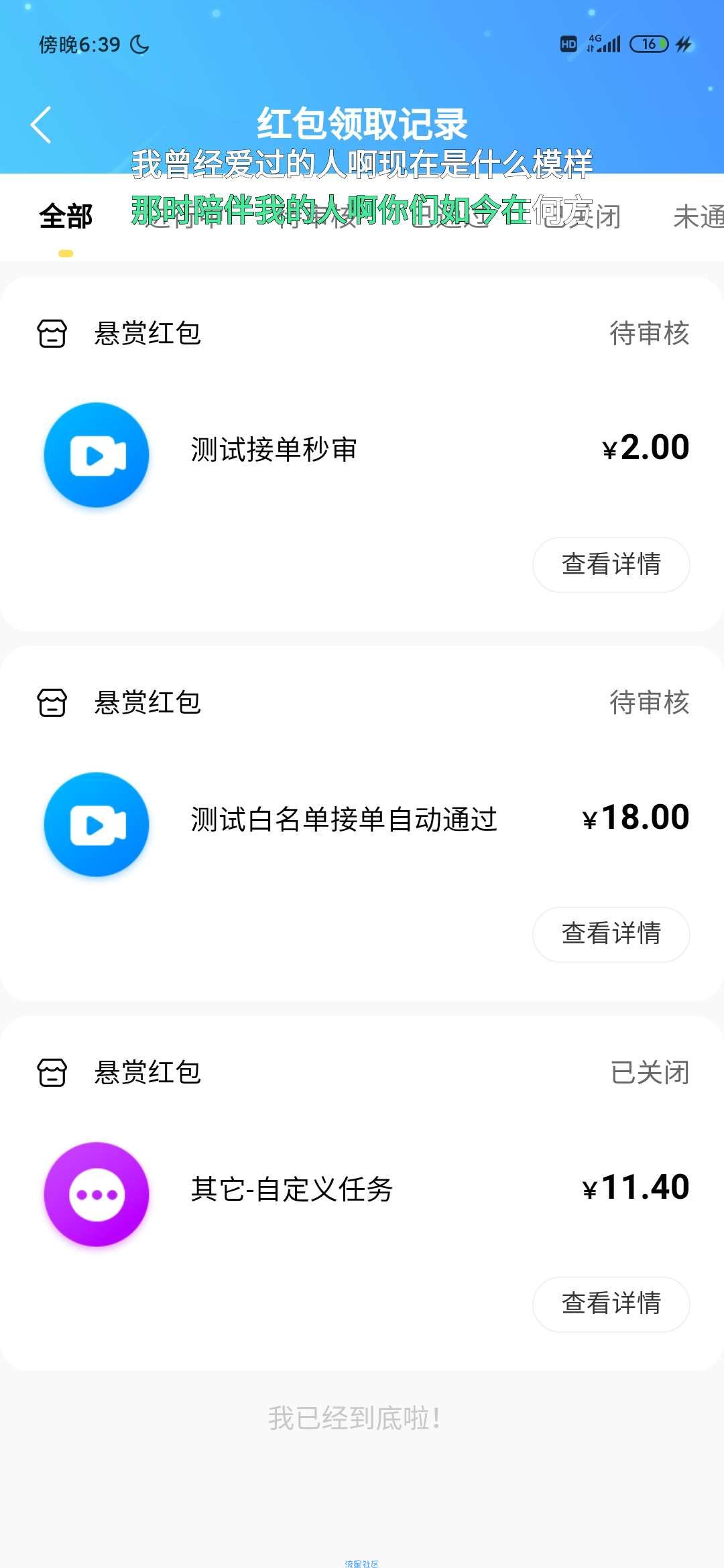Switch to the partially visible 未通 tab
The height and width of the screenshot is (1568, 724).
coord(698,216)
